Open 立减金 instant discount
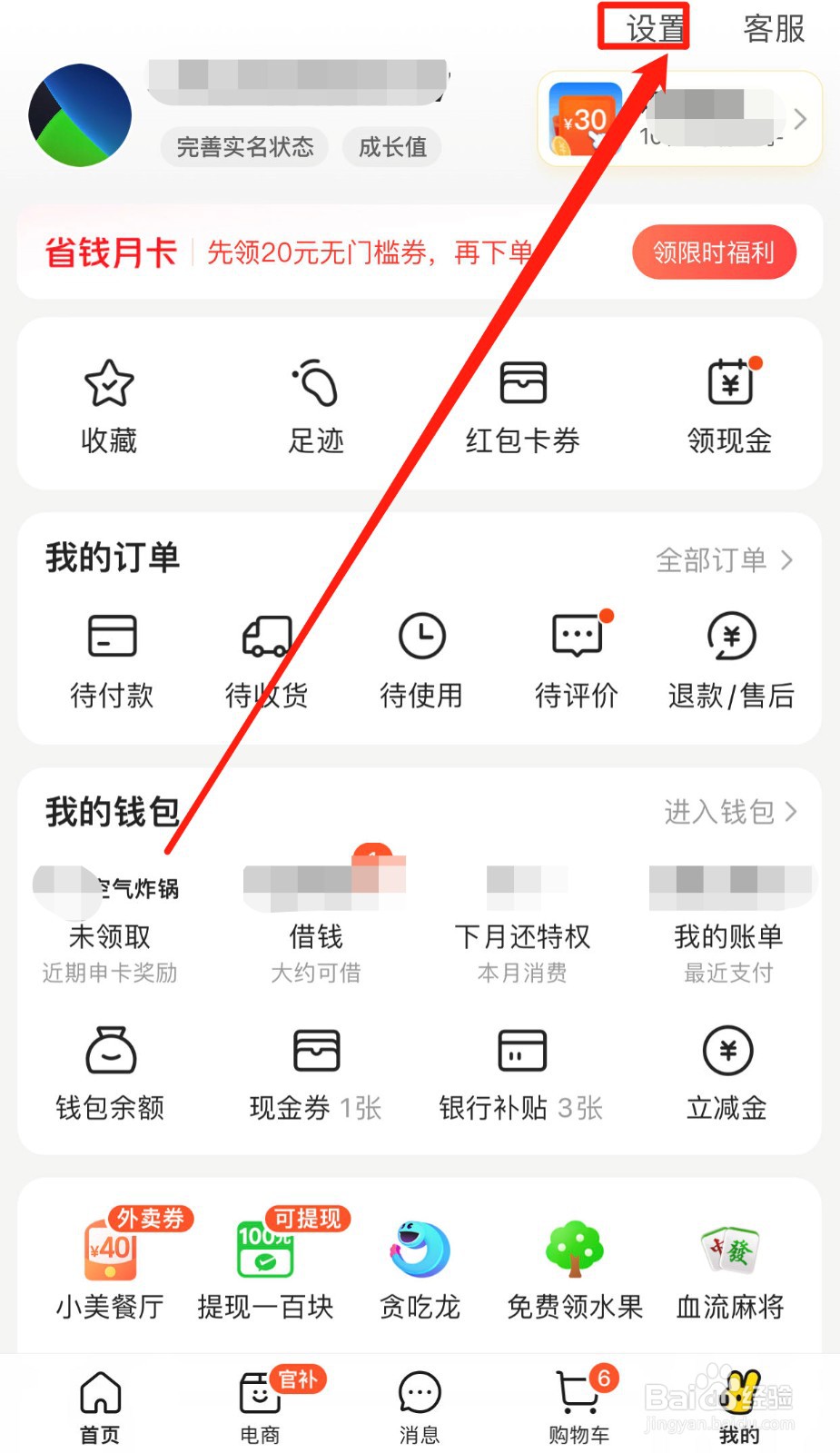The image size is (840, 1453). point(726,1072)
